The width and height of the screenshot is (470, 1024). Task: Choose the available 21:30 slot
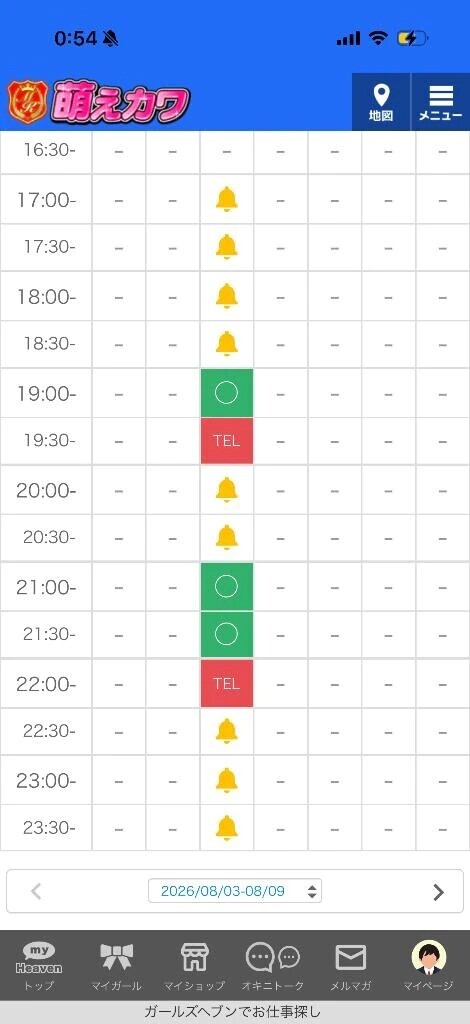point(227,633)
